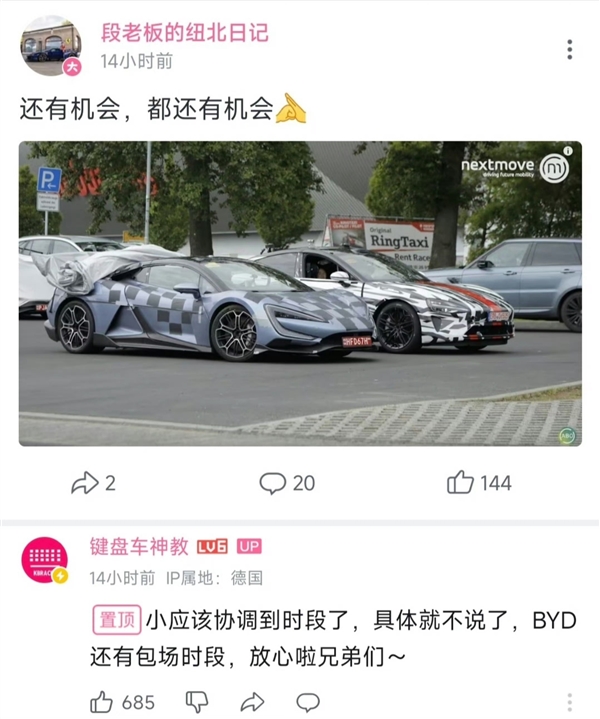Open 段老板的纽北日记 profile avatar
Image resolution: width=600 pixels, height=719 pixels.
click(x=50, y=45)
